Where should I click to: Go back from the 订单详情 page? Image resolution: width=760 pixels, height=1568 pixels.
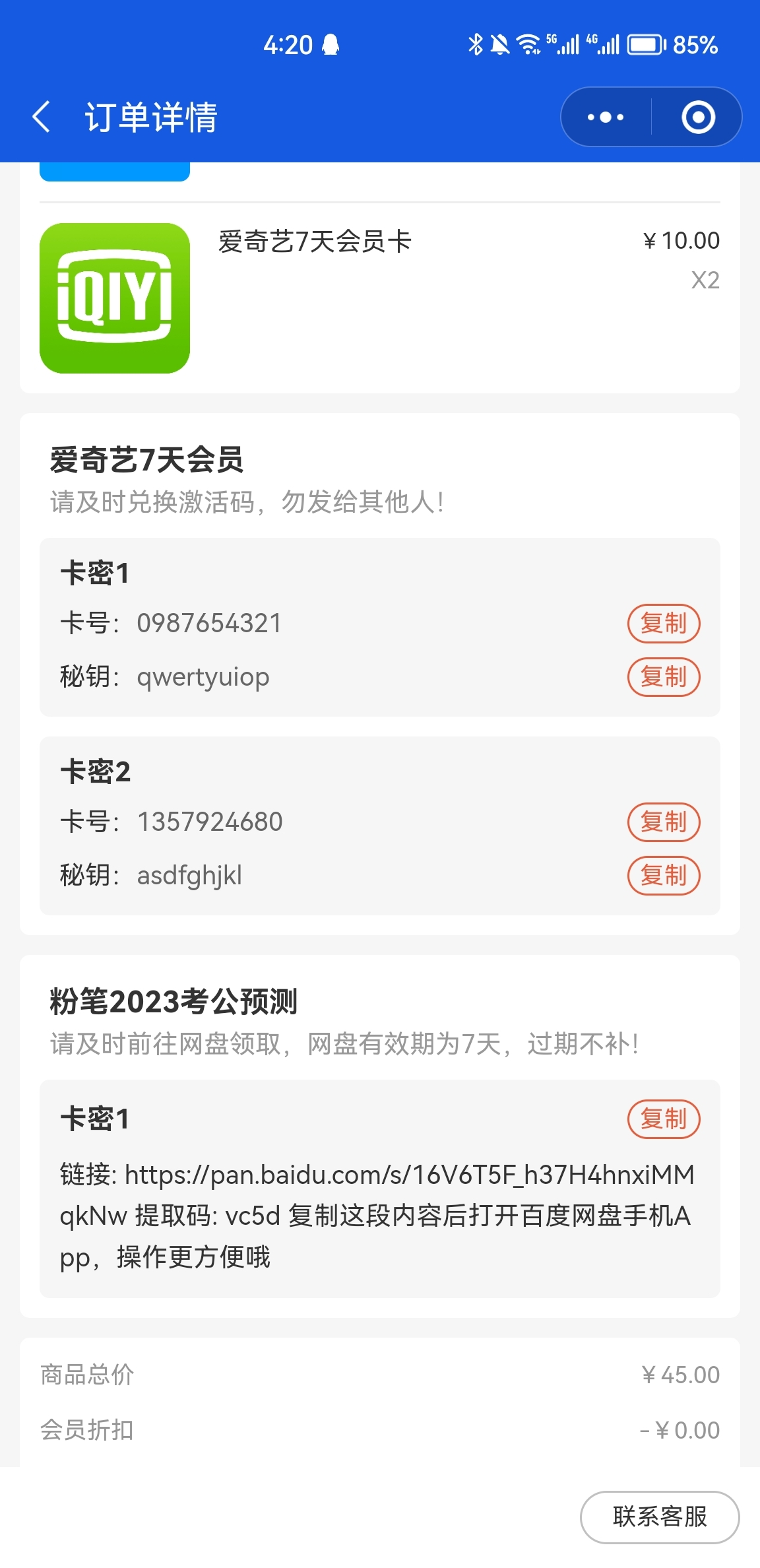click(42, 117)
